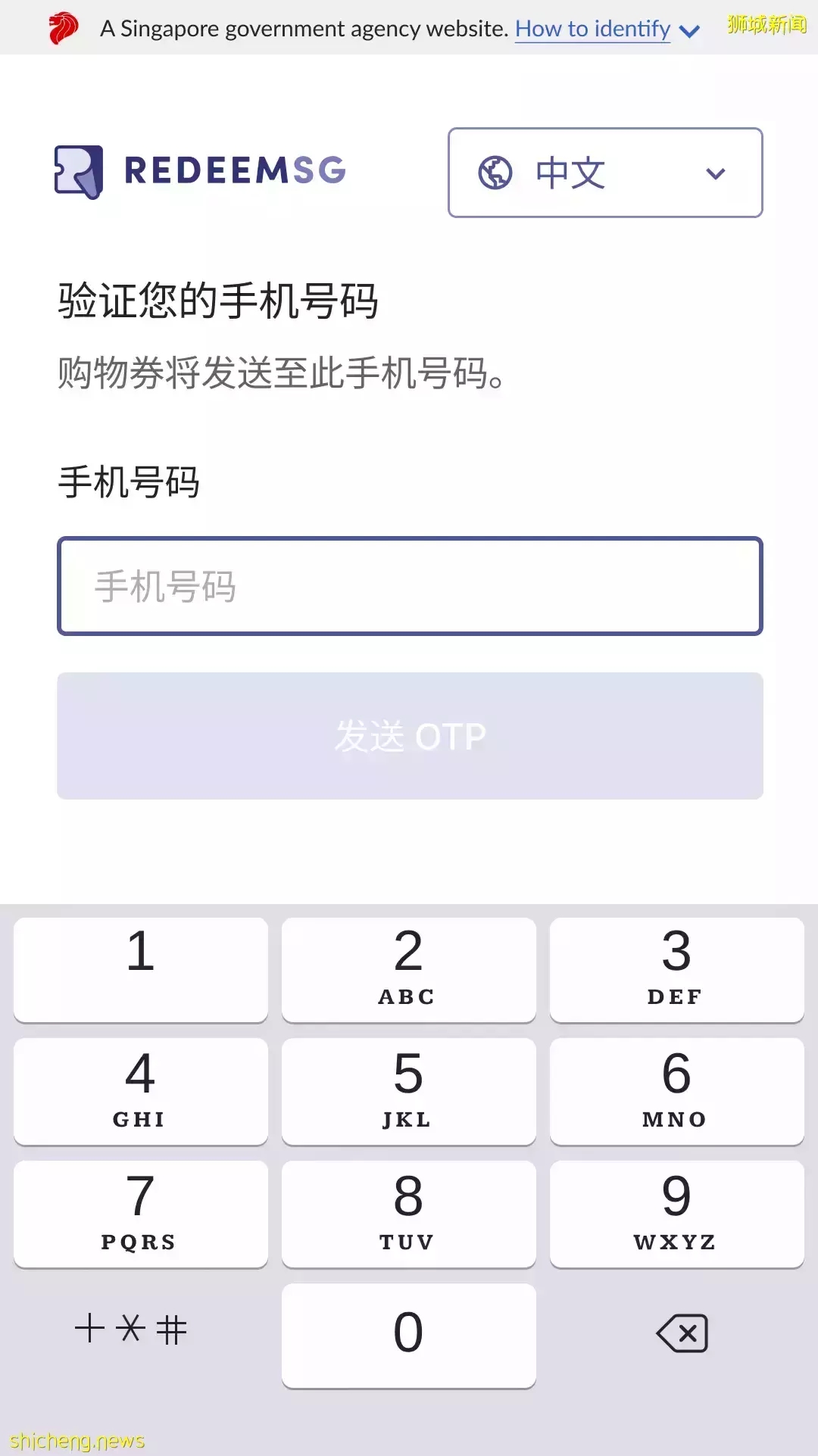Click the Singapore lion crest icon
The image size is (818, 1456).
64,28
